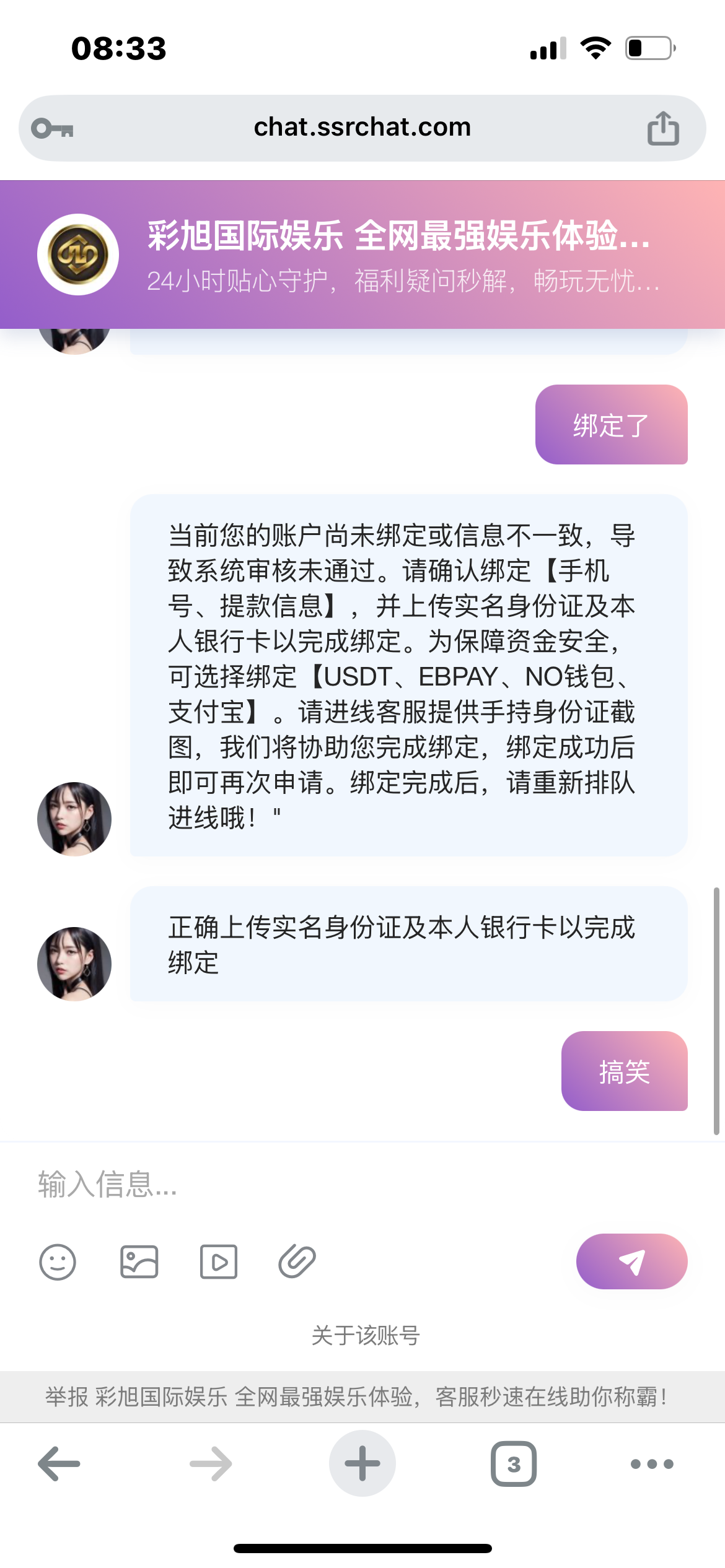Open a new browser tab with the plus button

pyautogui.click(x=362, y=1464)
